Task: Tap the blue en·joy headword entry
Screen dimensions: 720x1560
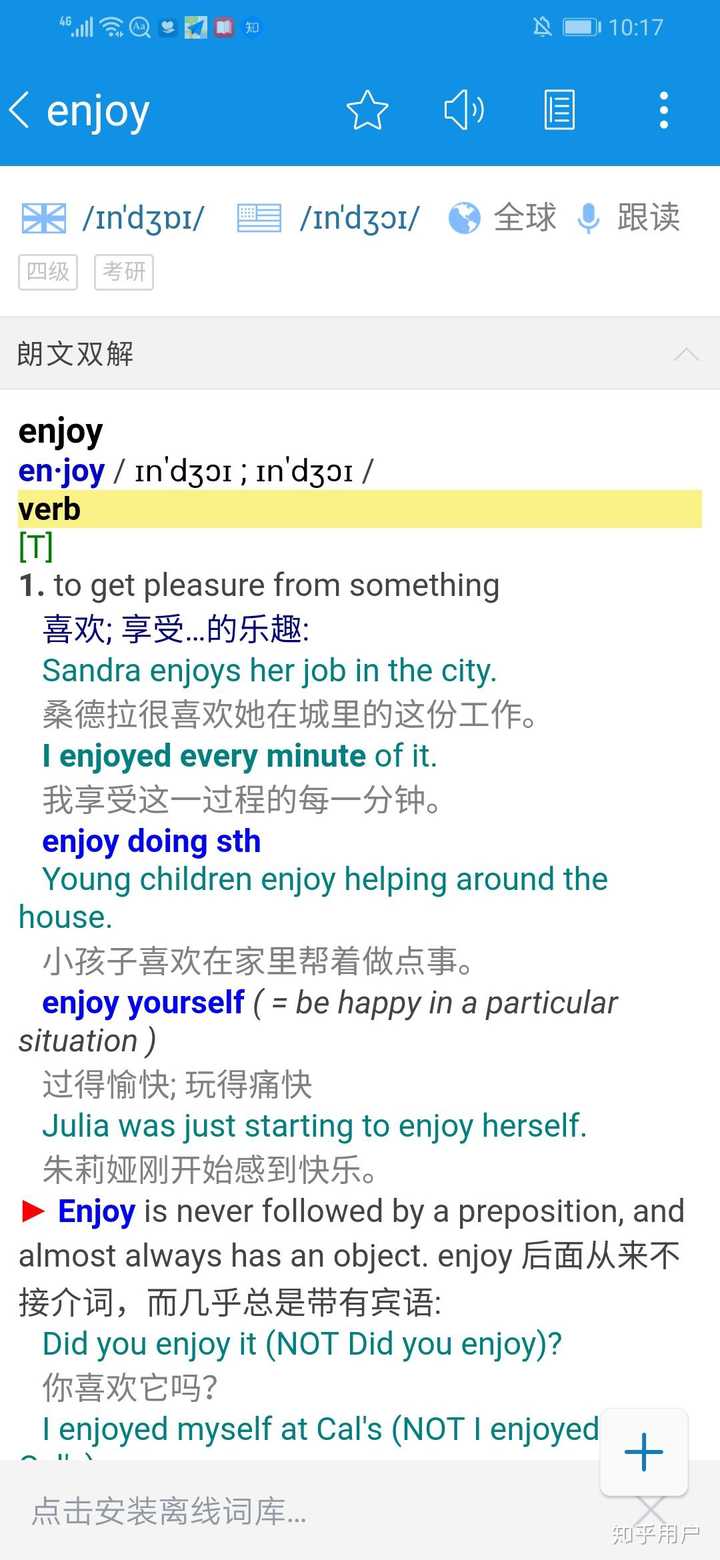Action: pos(61,470)
